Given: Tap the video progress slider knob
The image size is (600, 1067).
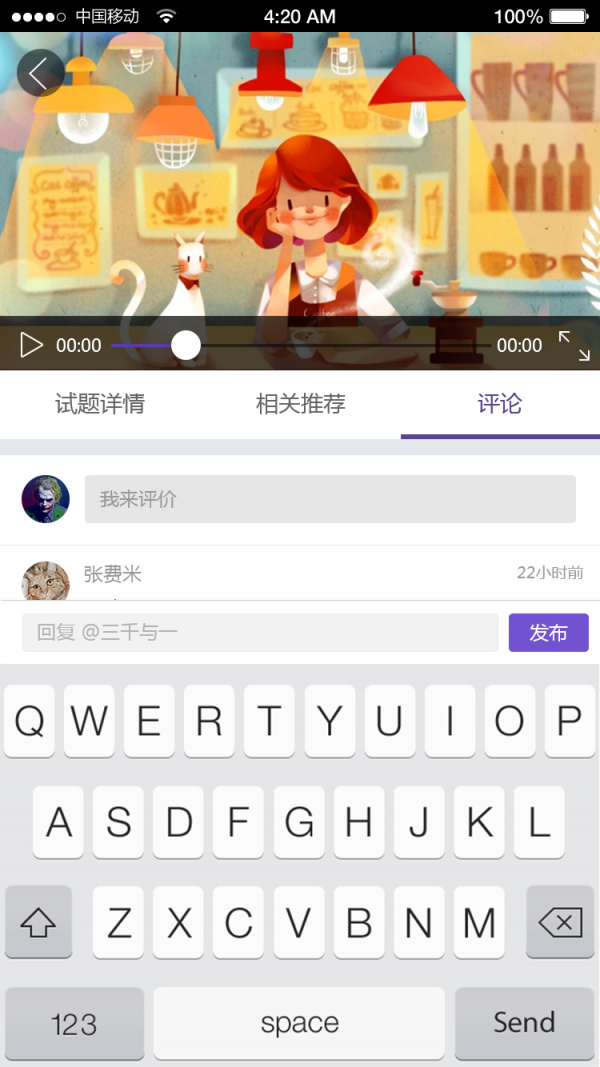Looking at the screenshot, I should [186, 345].
